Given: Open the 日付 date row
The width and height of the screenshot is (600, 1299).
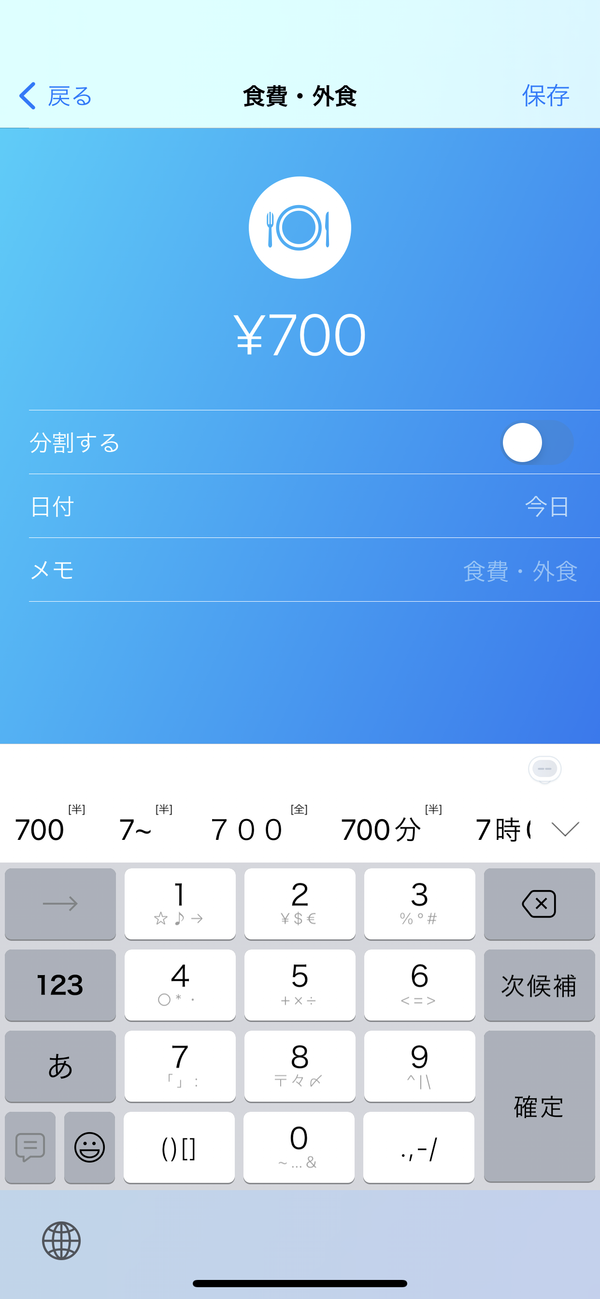Looking at the screenshot, I should tap(300, 506).
